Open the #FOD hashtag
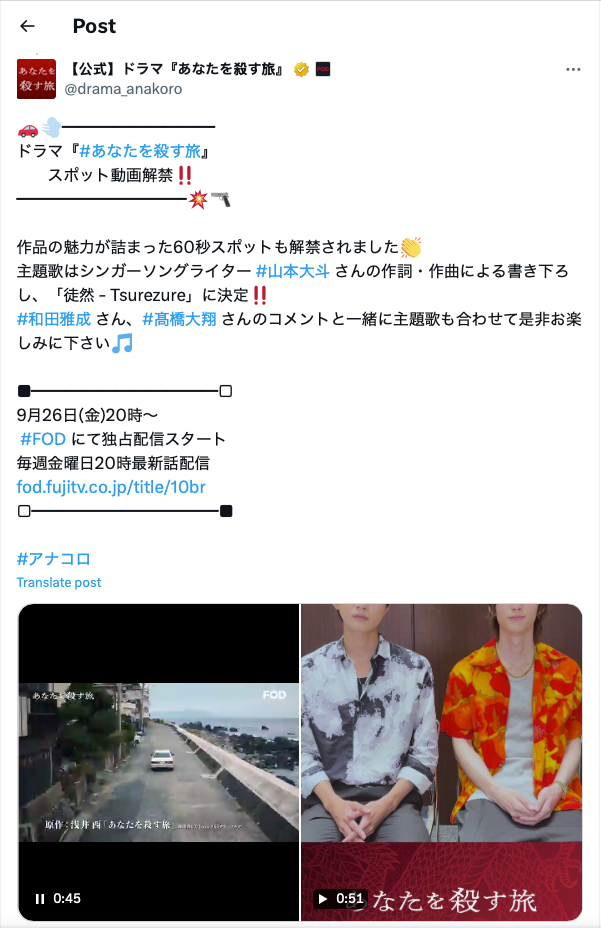The width and height of the screenshot is (601, 928). pyautogui.click(x=43, y=439)
